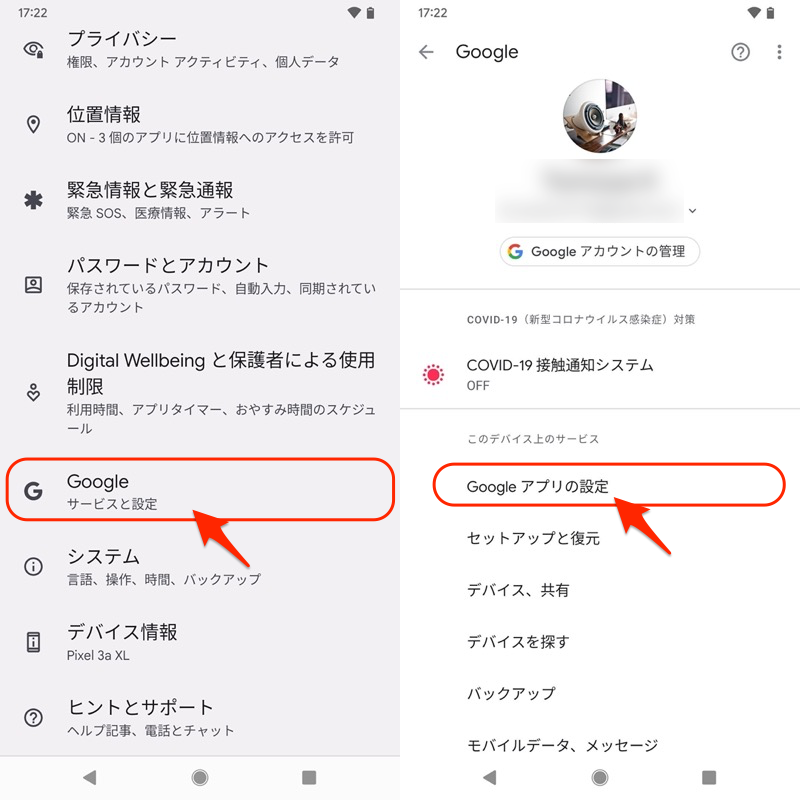Open パスワードとアカウント
This screenshot has height=800, width=800.
(200, 285)
